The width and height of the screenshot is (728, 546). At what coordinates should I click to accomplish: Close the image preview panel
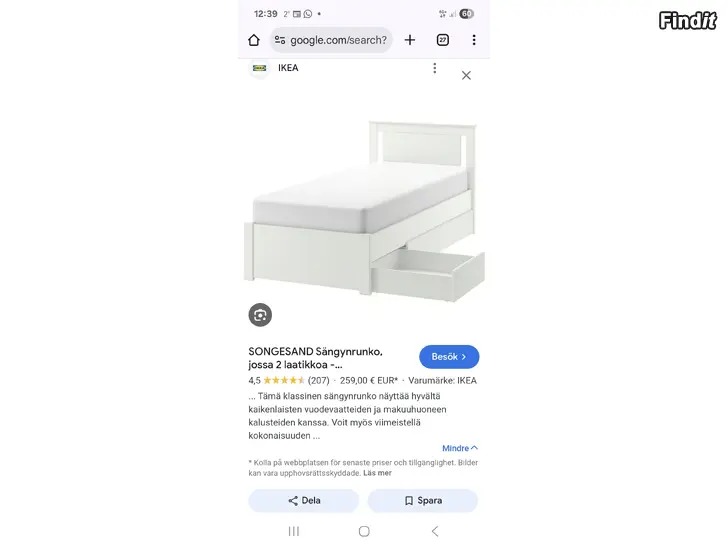(x=466, y=75)
